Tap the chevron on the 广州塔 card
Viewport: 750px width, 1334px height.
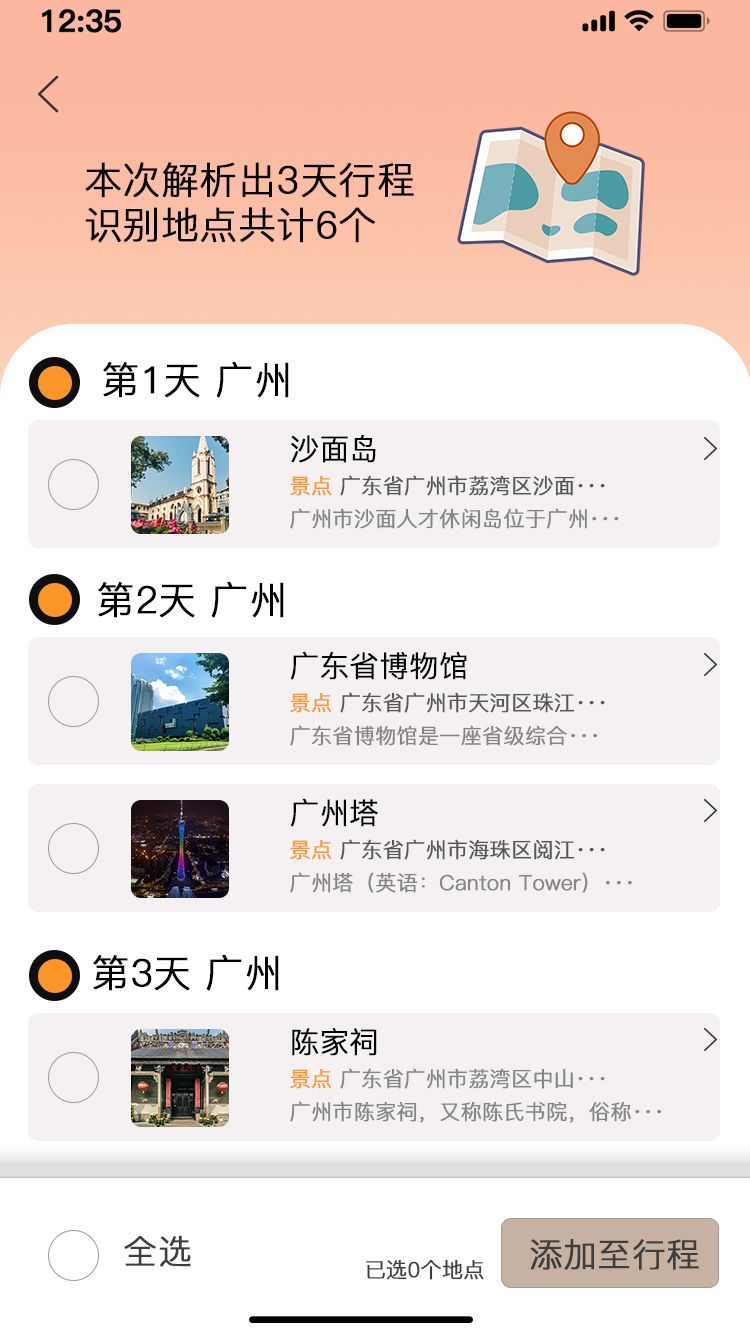coord(710,811)
